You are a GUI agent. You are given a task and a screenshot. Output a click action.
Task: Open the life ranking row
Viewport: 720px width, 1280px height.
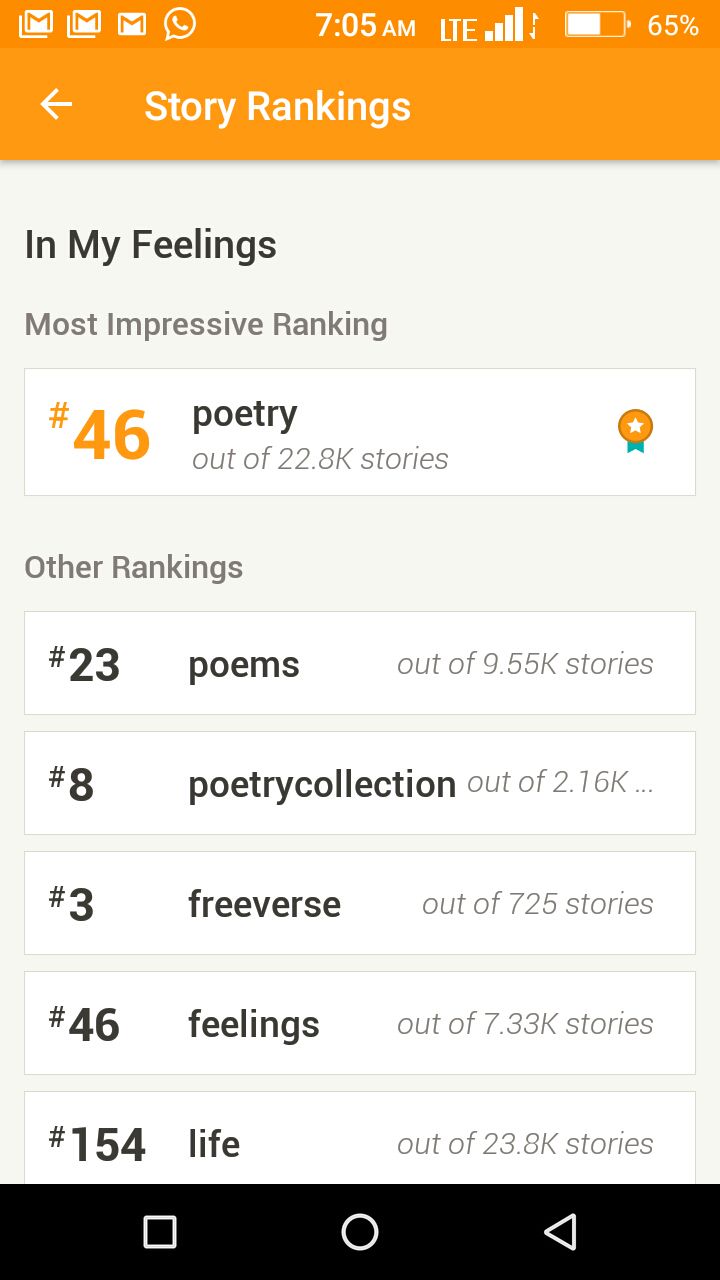tap(360, 1138)
